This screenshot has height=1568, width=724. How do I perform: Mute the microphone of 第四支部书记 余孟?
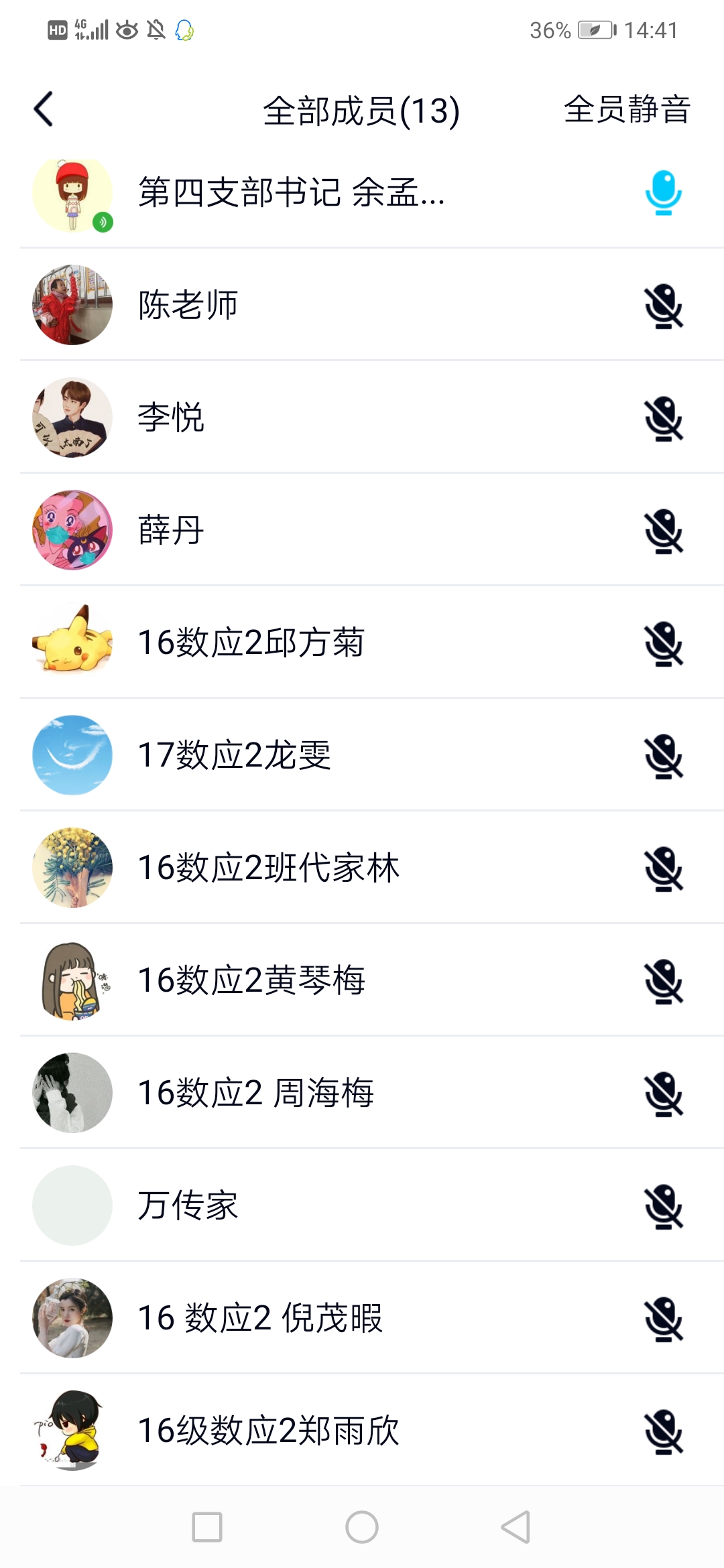click(663, 193)
